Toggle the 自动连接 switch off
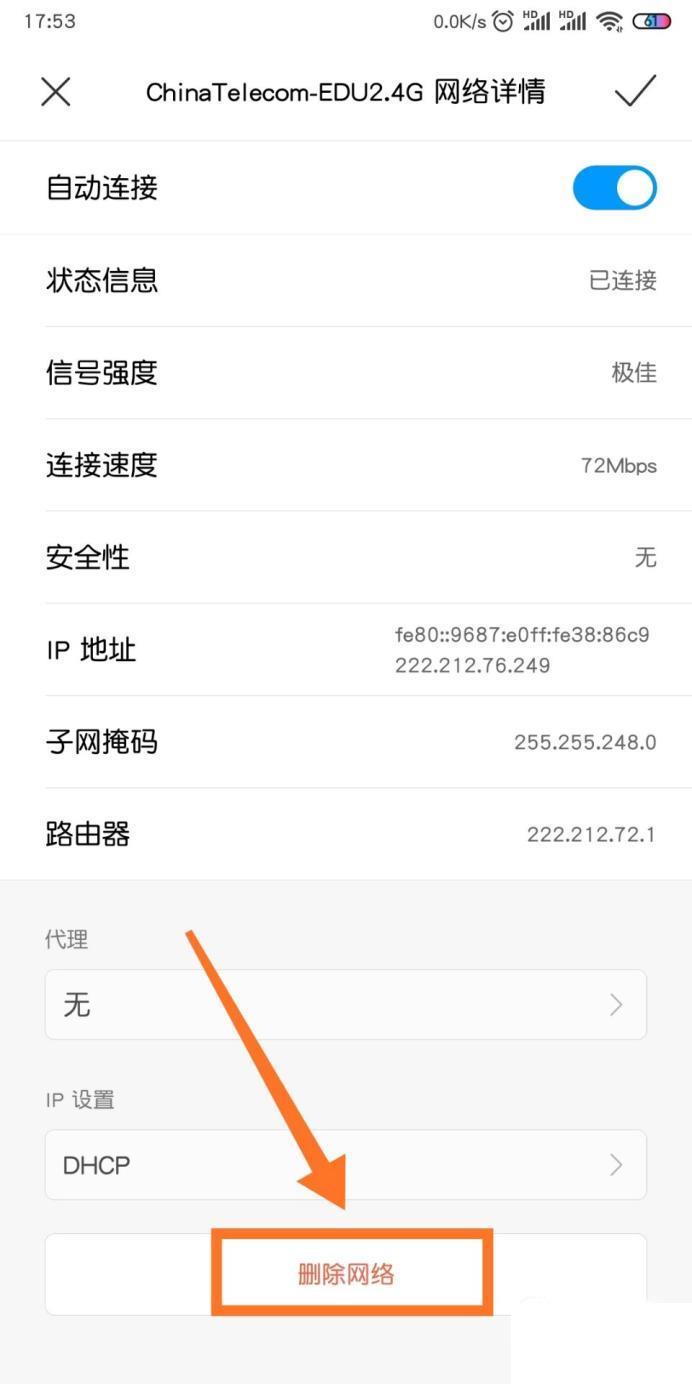The width and height of the screenshot is (692, 1384). (614, 188)
